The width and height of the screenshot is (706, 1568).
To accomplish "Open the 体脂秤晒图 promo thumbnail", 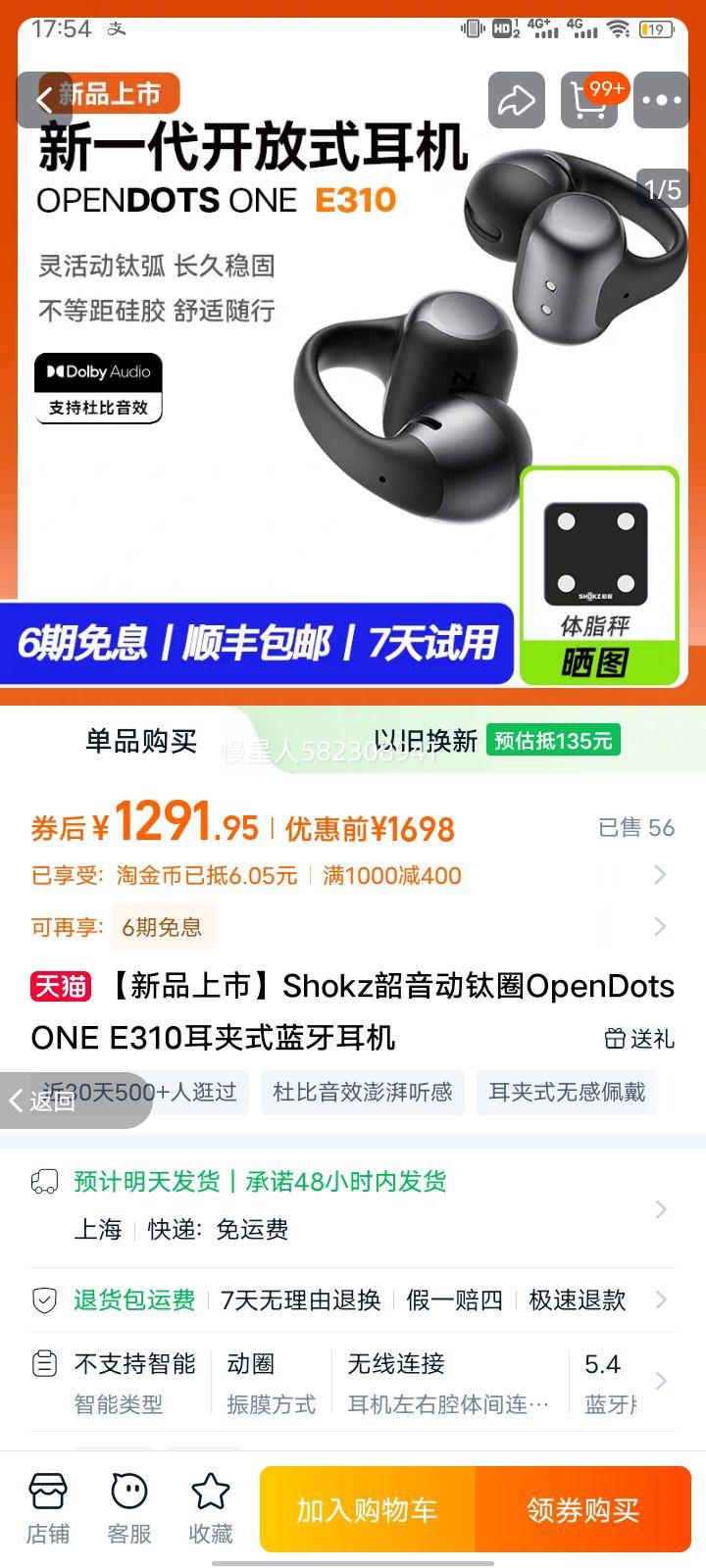I will 597,568.
